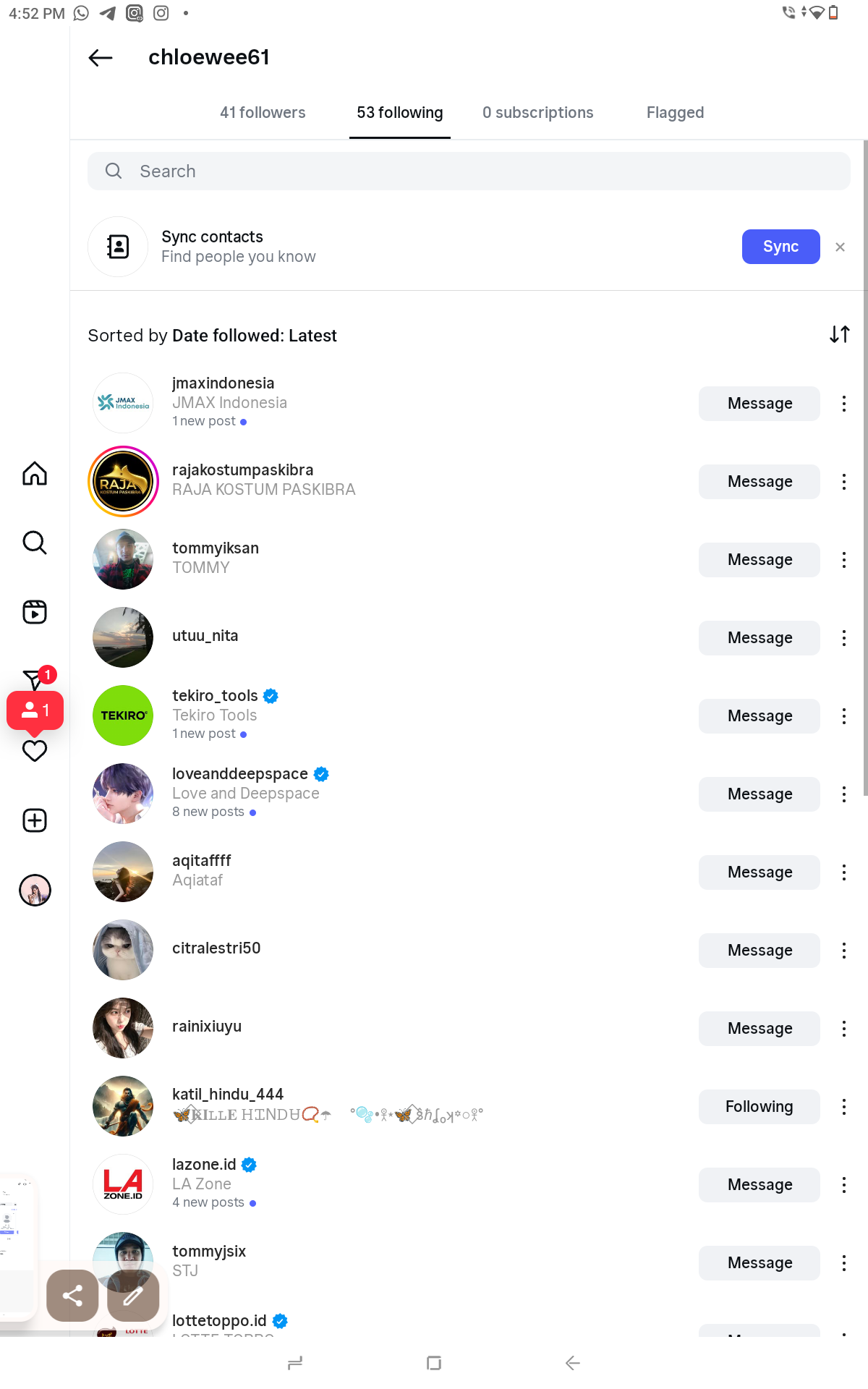The width and height of the screenshot is (868, 1389).
Task: Tap Following button for katil_hindu_444
Action: (x=759, y=1107)
